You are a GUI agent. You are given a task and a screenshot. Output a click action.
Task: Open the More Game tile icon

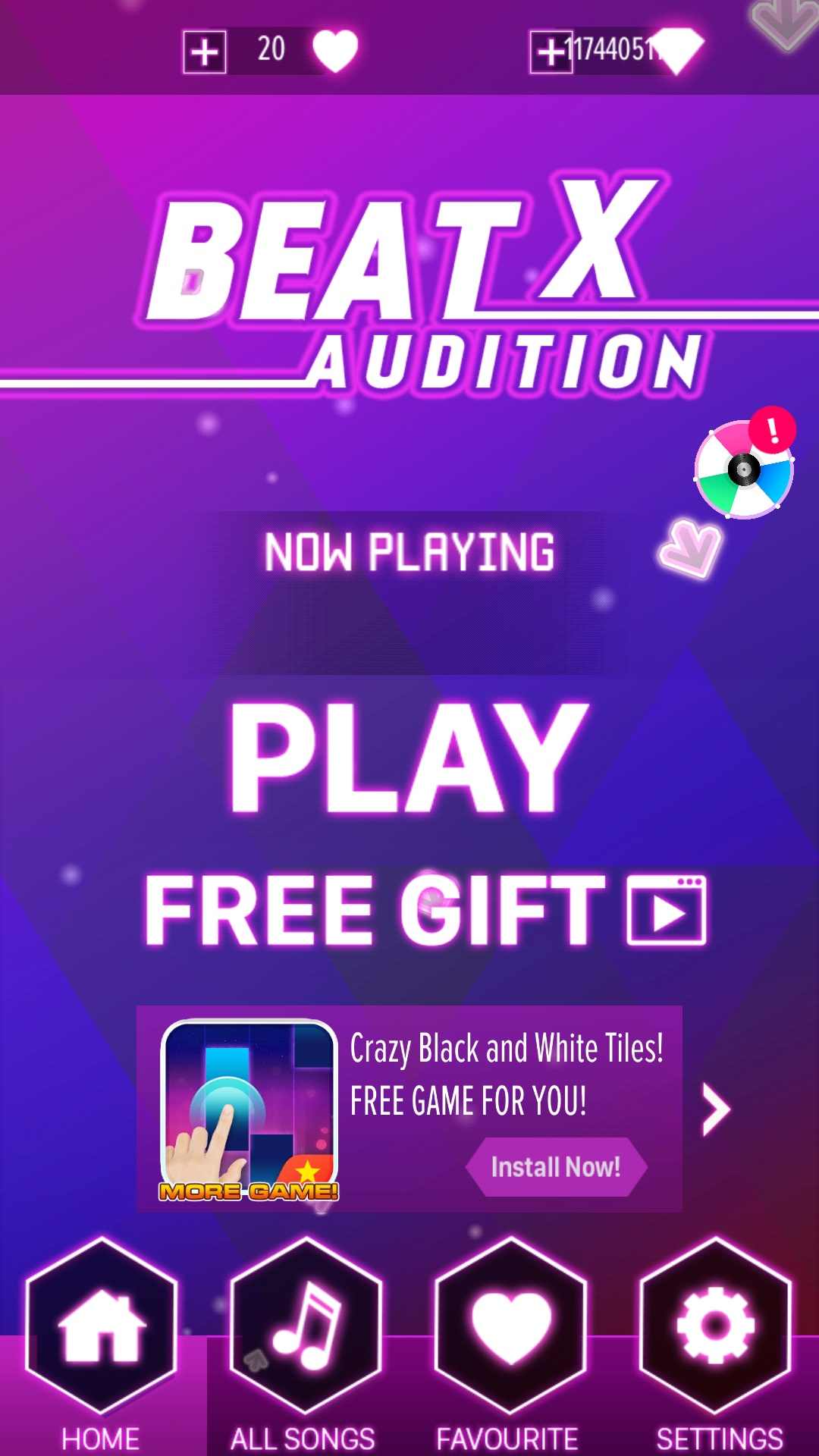pos(249,1110)
